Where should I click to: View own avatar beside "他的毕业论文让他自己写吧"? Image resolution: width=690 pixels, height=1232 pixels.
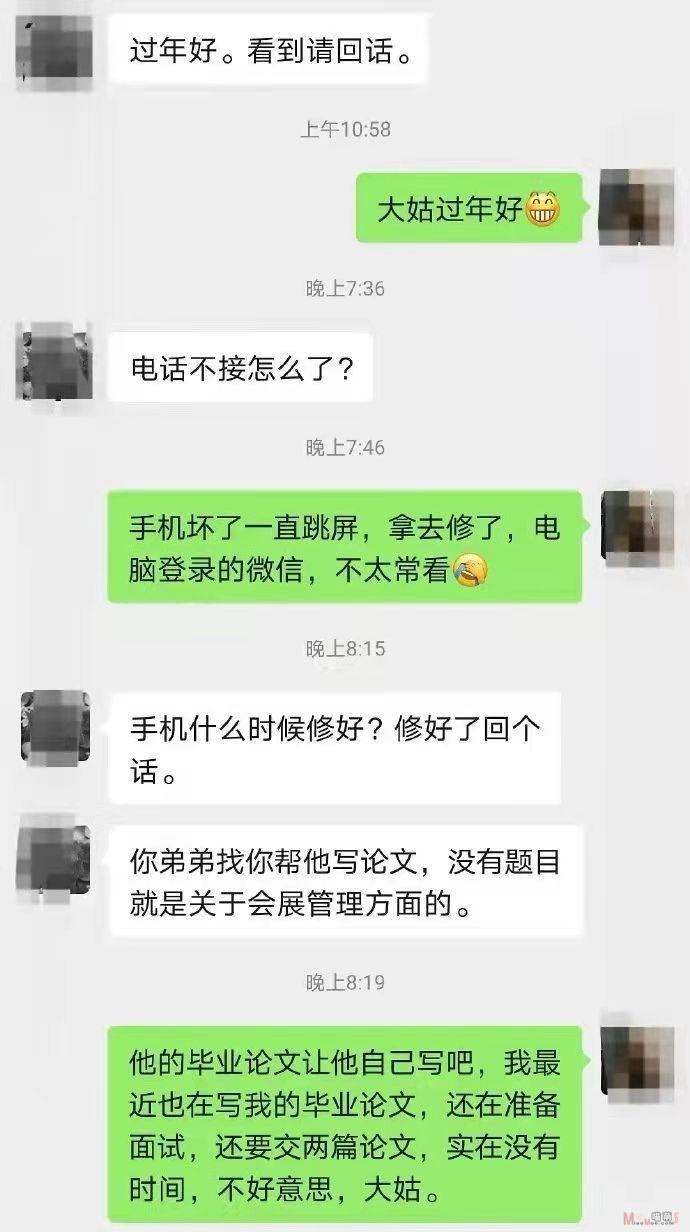636,1035
